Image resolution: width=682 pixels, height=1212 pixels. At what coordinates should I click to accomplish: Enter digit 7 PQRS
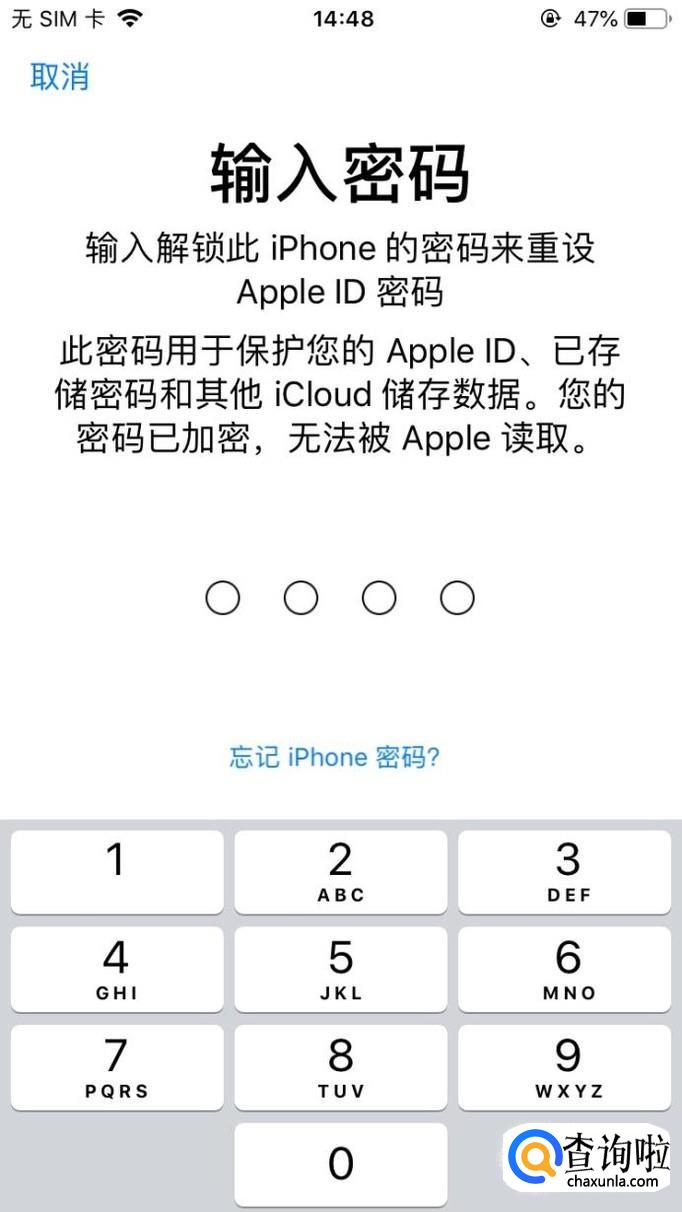point(117,1065)
